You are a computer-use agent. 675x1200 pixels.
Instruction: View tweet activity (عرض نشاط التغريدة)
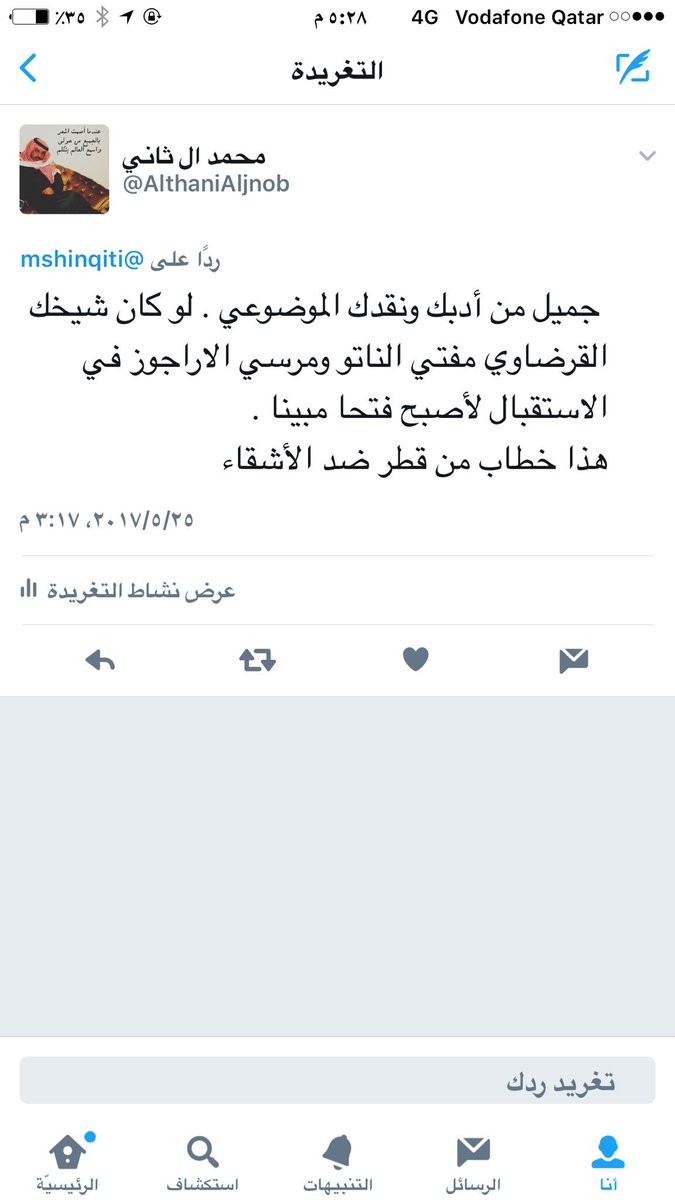tap(128, 590)
